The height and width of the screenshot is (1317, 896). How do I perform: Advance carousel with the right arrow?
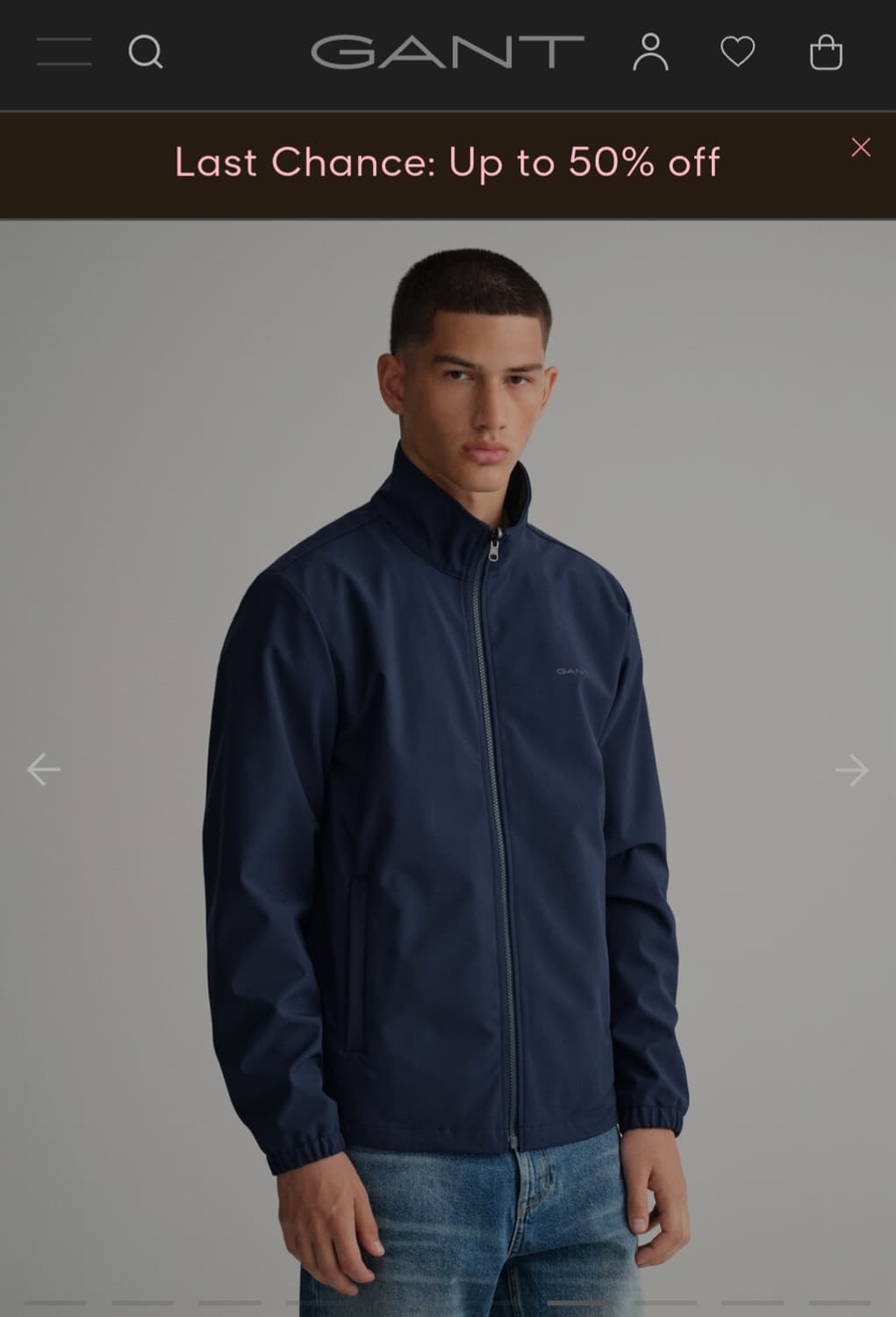pos(852,770)
